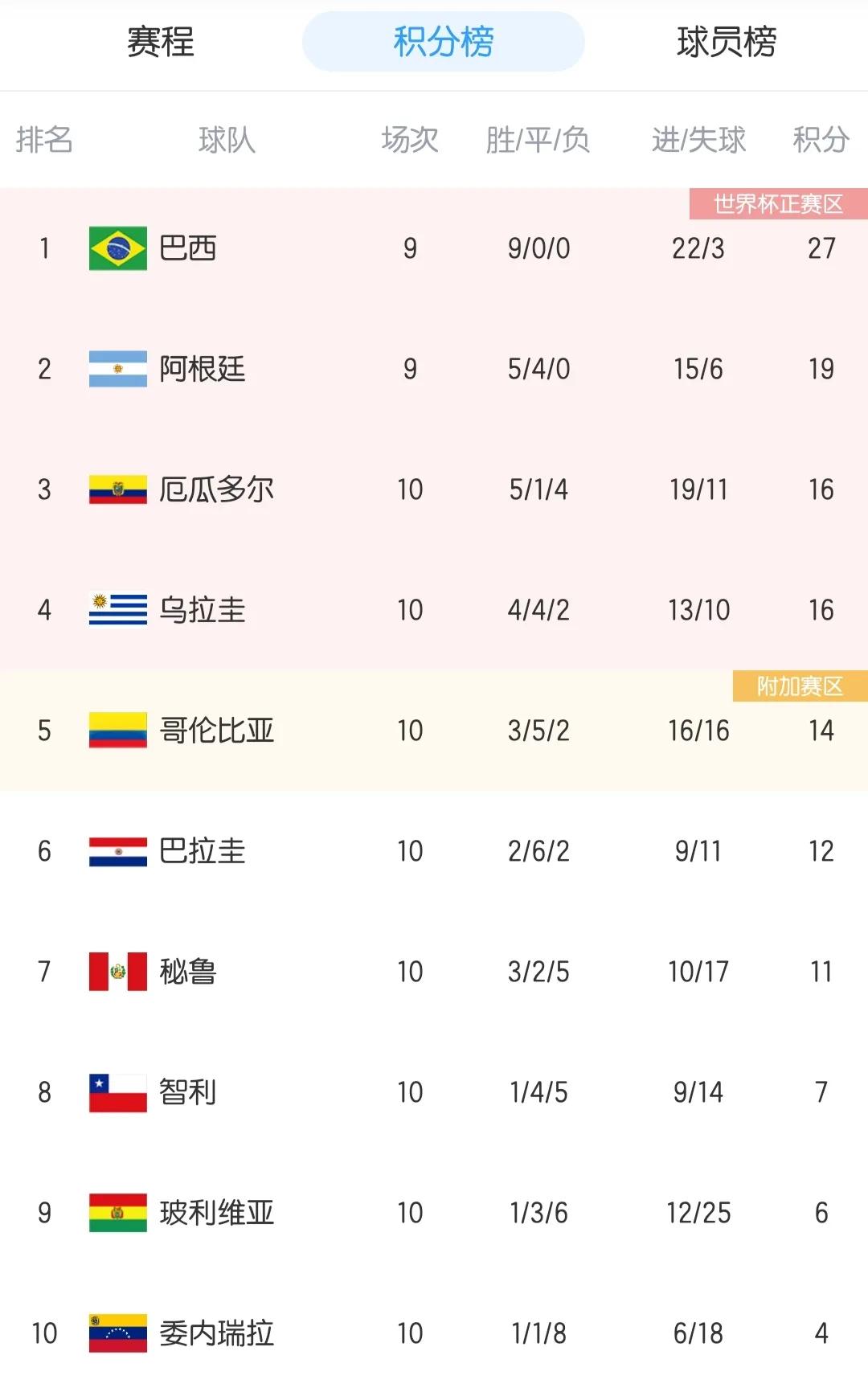Open the 巴西 team row
Viewport: 868px width, 1392px height.
click(x=188, y=248)
